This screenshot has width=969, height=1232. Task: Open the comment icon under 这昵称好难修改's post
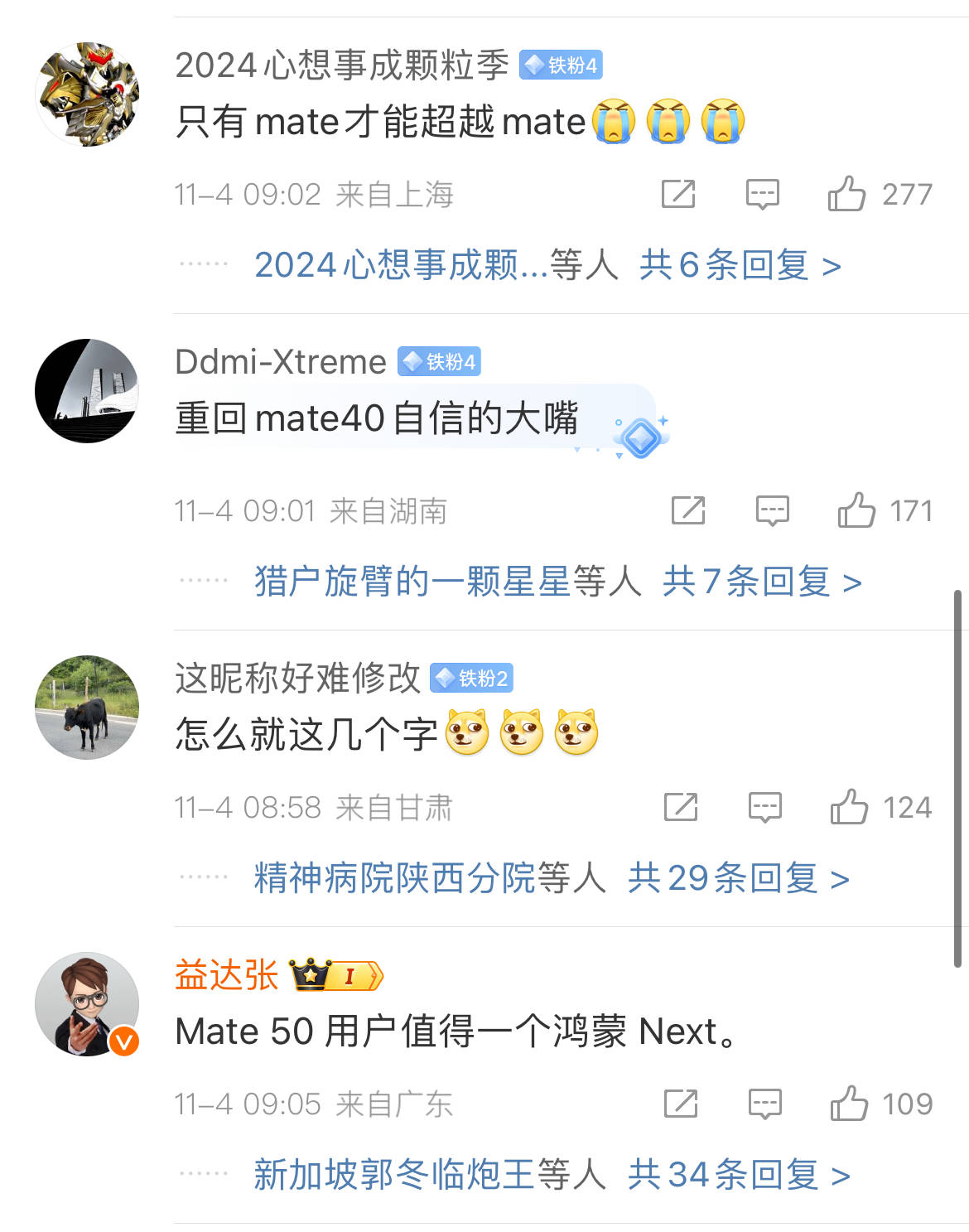click(x=764, y=807)
